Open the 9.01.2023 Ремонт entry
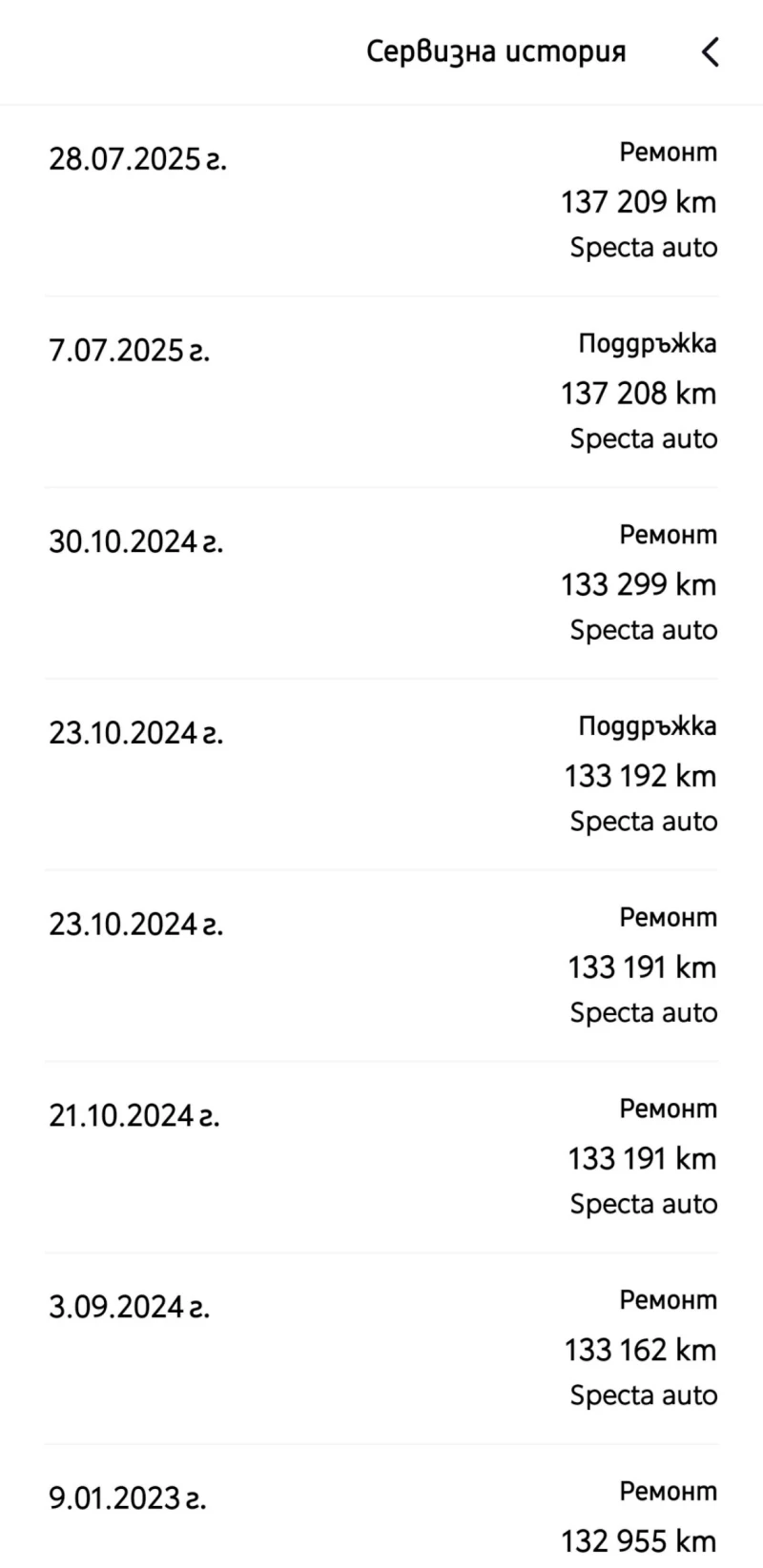The image size is (763, 1568). coord(381,1516)
